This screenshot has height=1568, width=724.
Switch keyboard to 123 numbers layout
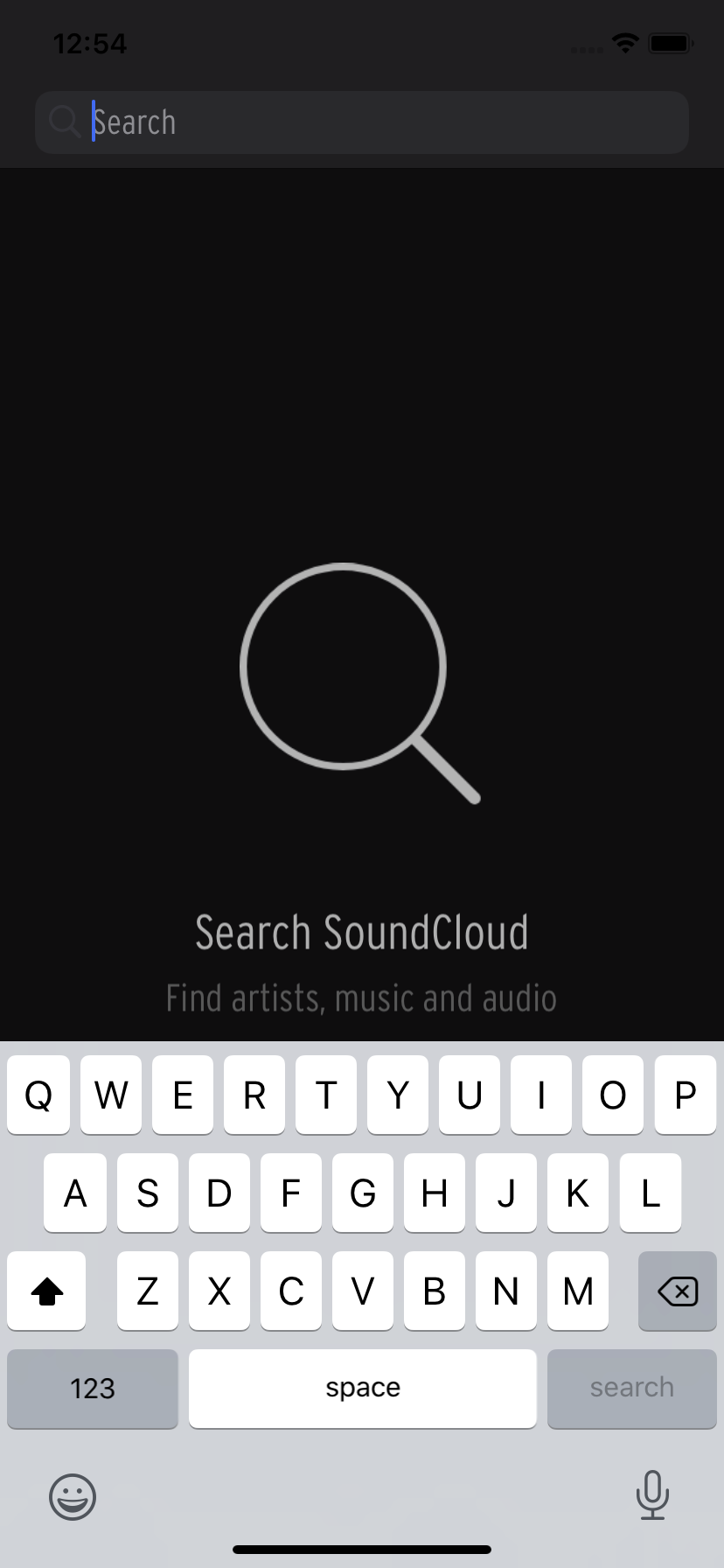[x=93, y=1389]
